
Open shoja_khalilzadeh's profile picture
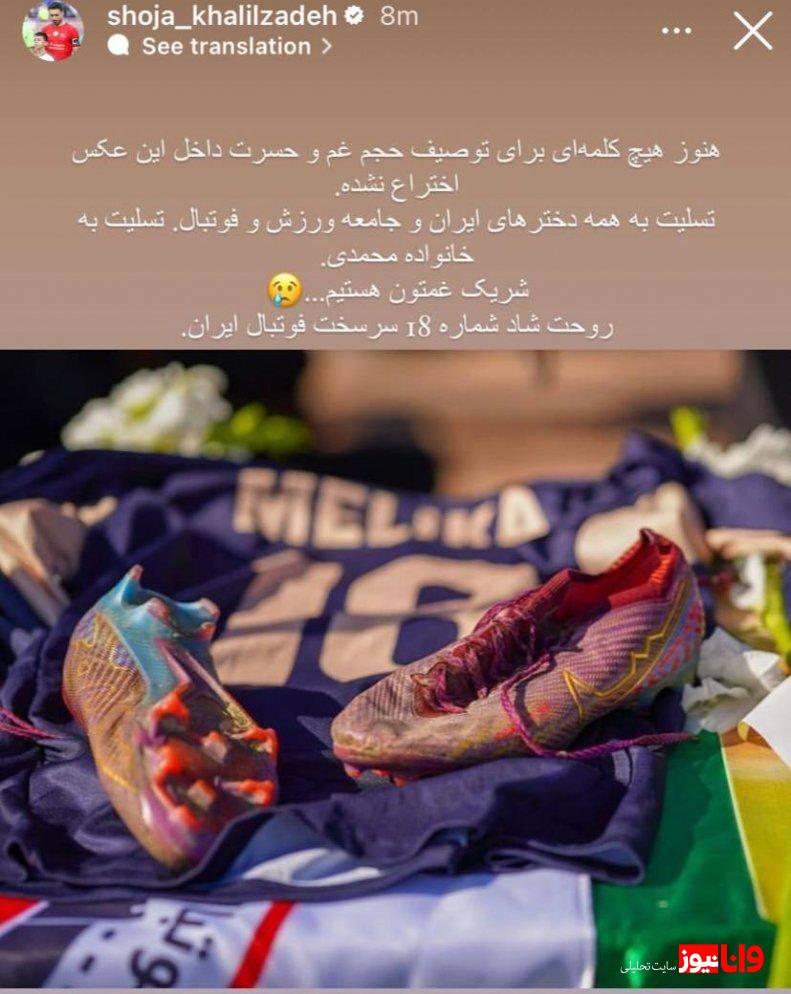pos(52,31)
